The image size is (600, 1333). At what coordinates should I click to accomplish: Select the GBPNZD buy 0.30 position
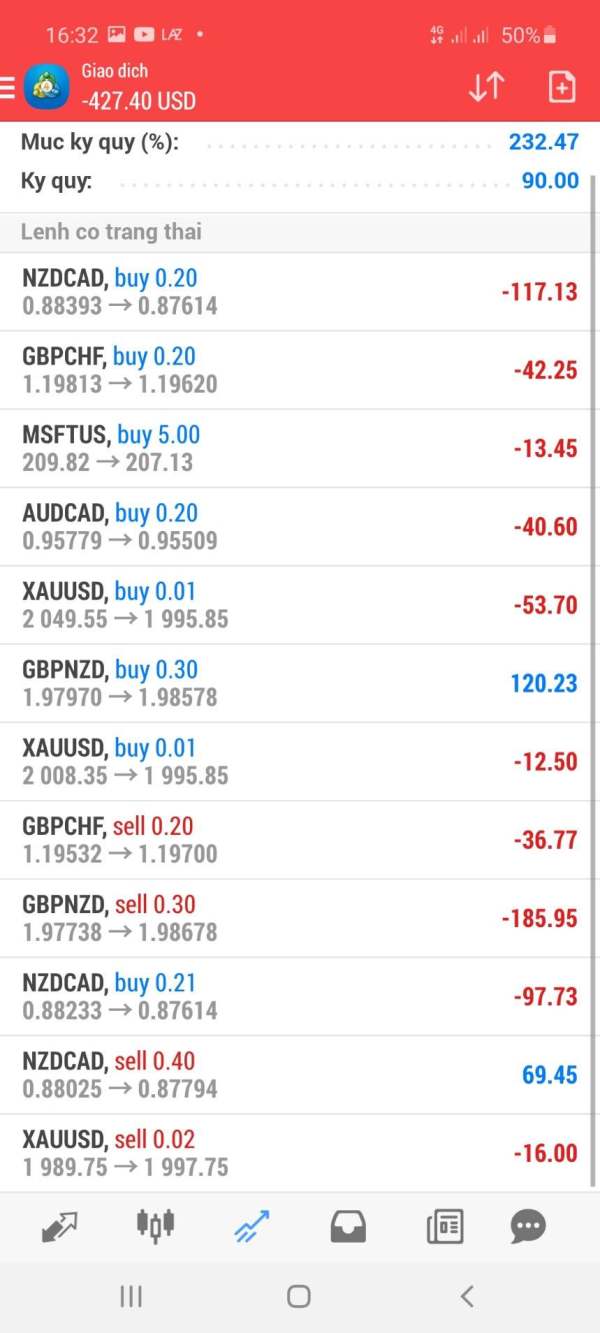tap(300, 683)
